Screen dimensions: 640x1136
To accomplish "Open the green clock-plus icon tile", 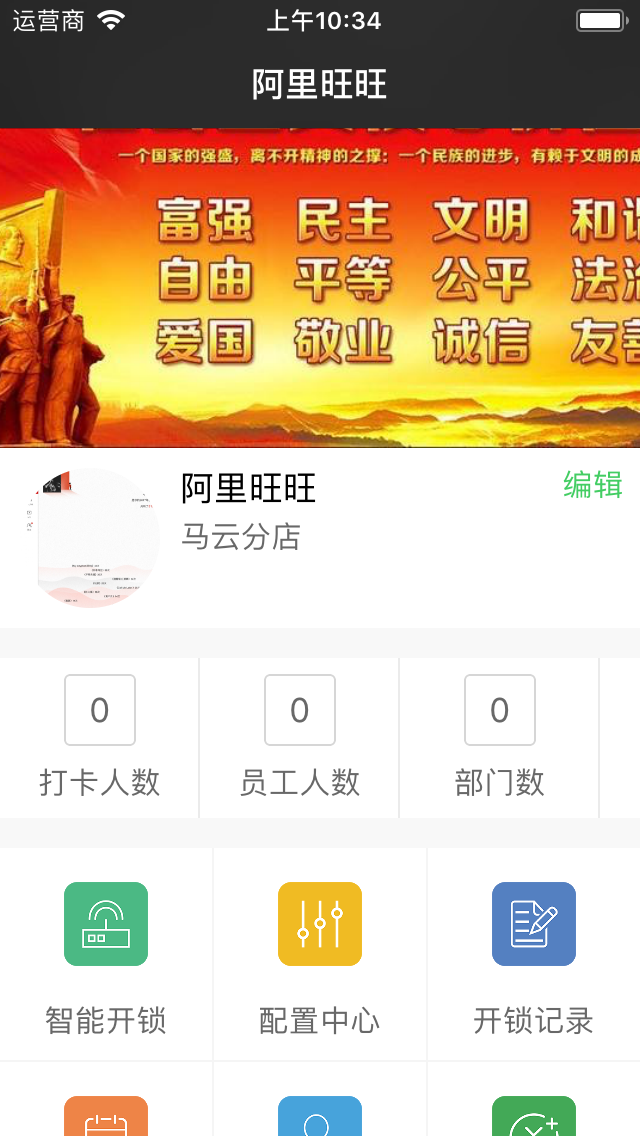I will point(534,1116).
